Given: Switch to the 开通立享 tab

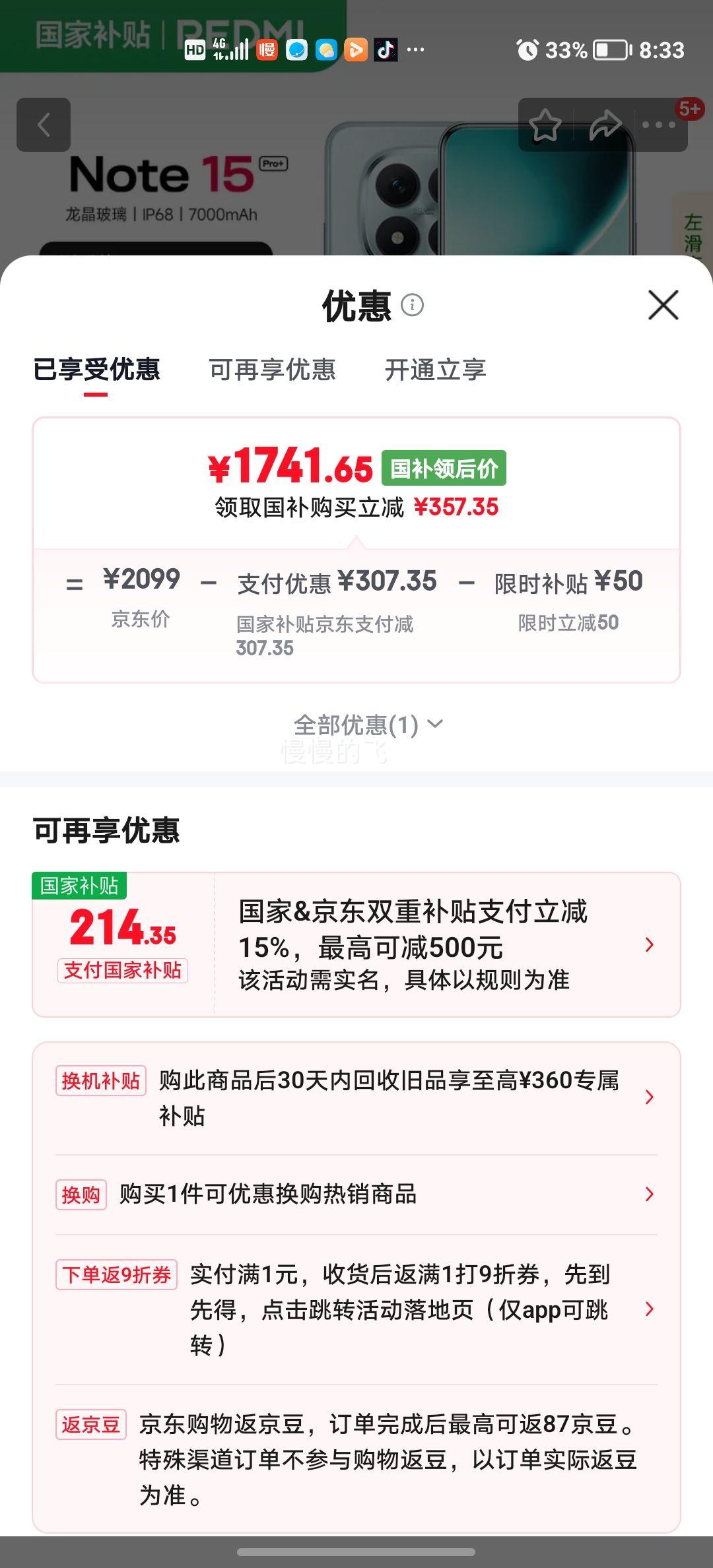Looking at the screenshot, I should coord(436,371).
